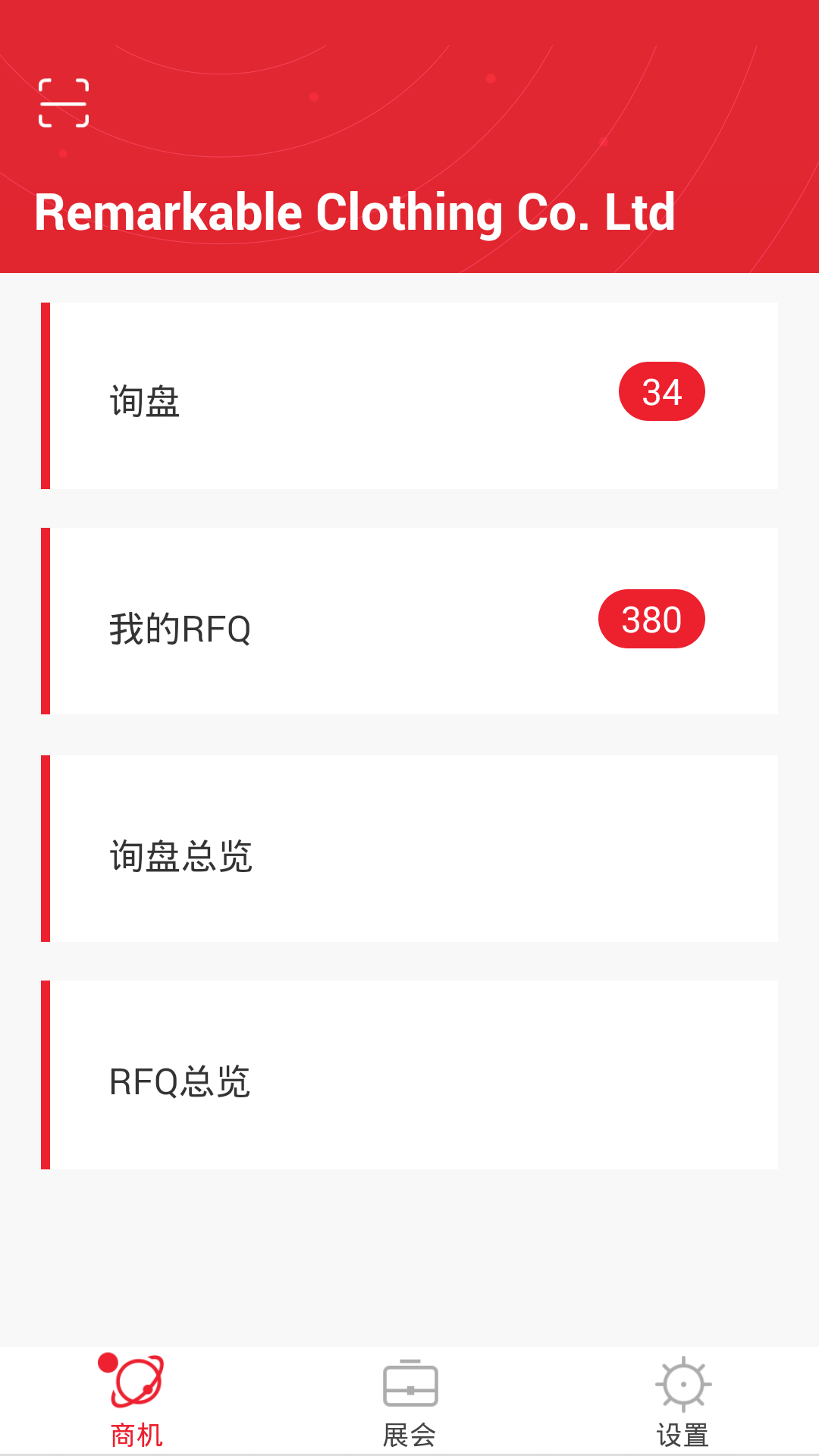Open 我的RFQ list

pos(409,622)
